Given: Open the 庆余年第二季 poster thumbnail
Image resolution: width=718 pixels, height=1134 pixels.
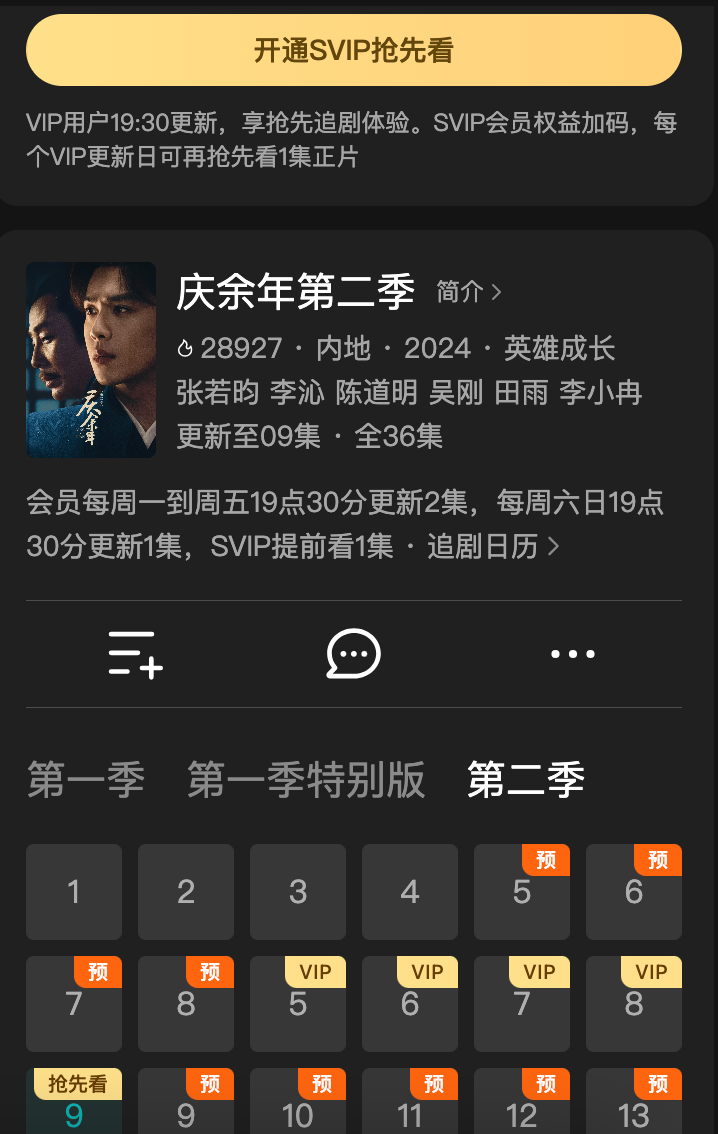Looking at the screenshot, I should pyautogui.click(x=91, y=360).
